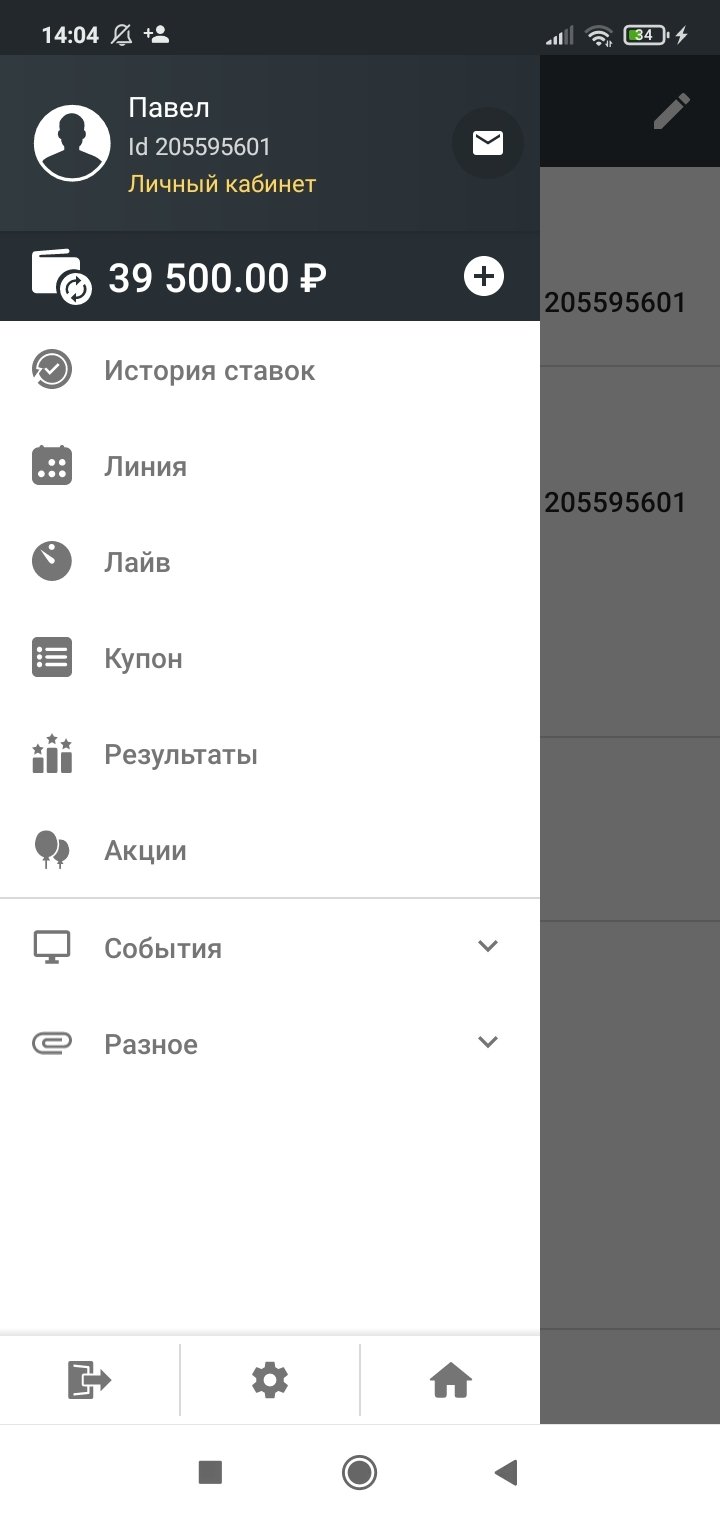Open the messages envelope icon

(x=488, y=144)
